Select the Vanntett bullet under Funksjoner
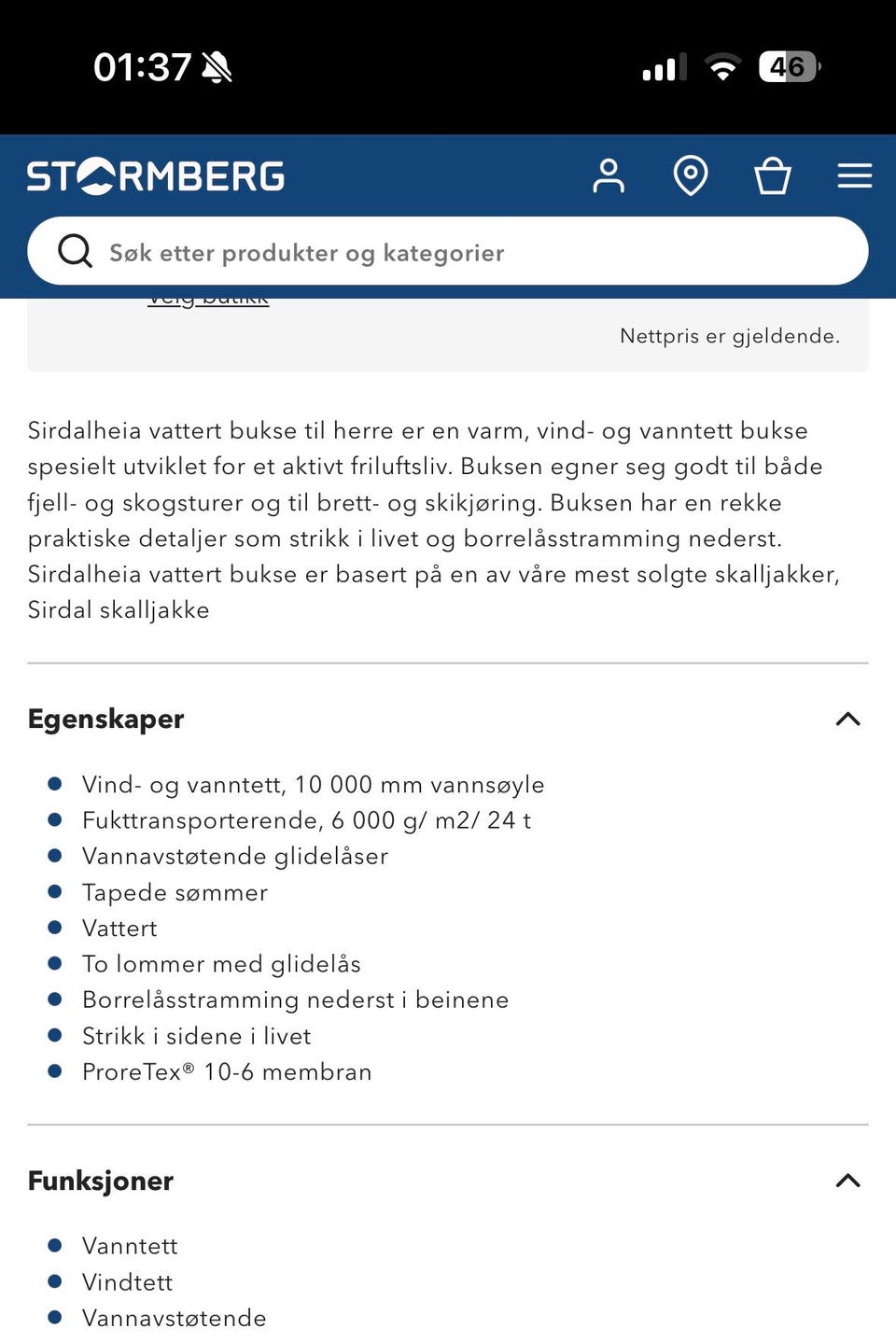Image resolution: width=896 pixels, height=1342 pixels. point(131,1245)
